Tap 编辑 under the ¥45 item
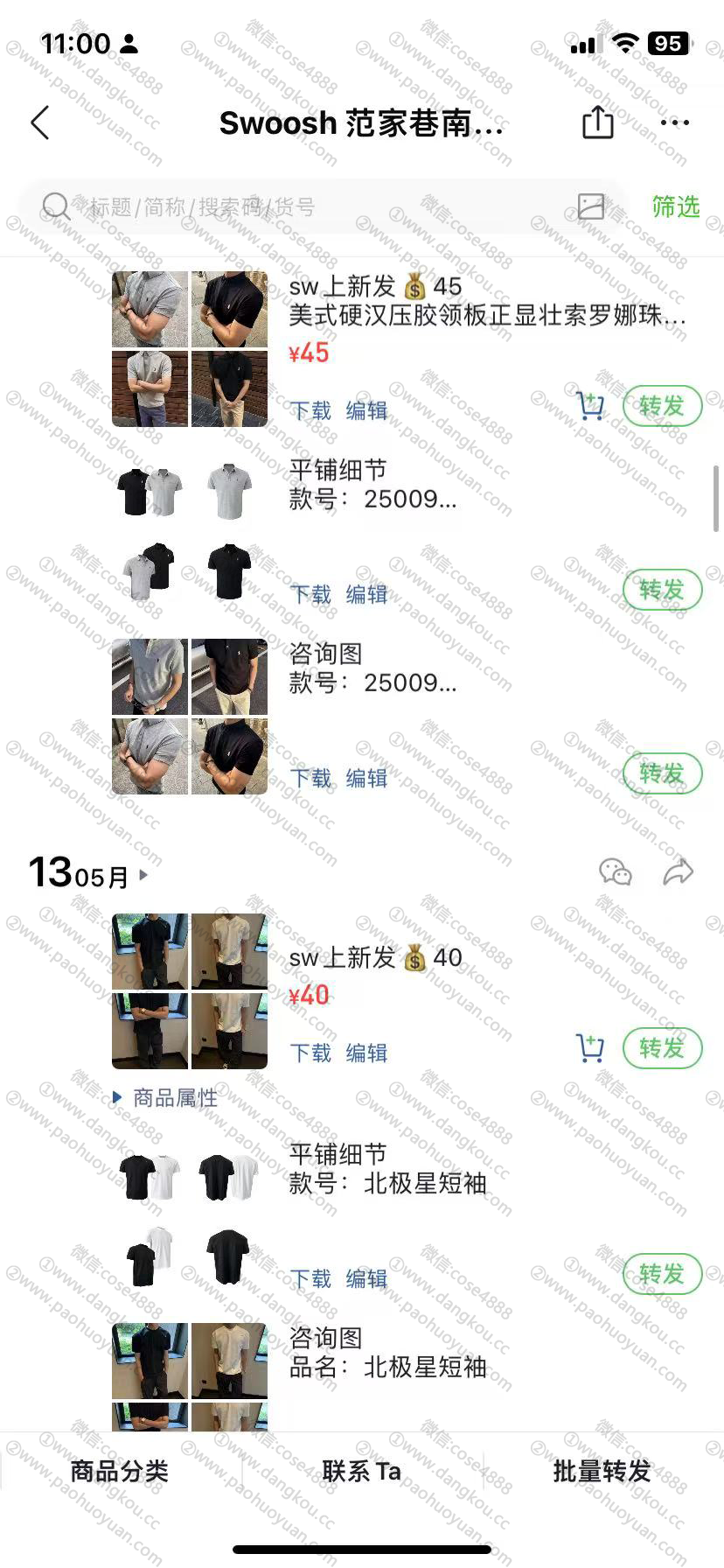Image resolution: width=724 pixels, height=1568 pixels. click(x=366, y=410)
